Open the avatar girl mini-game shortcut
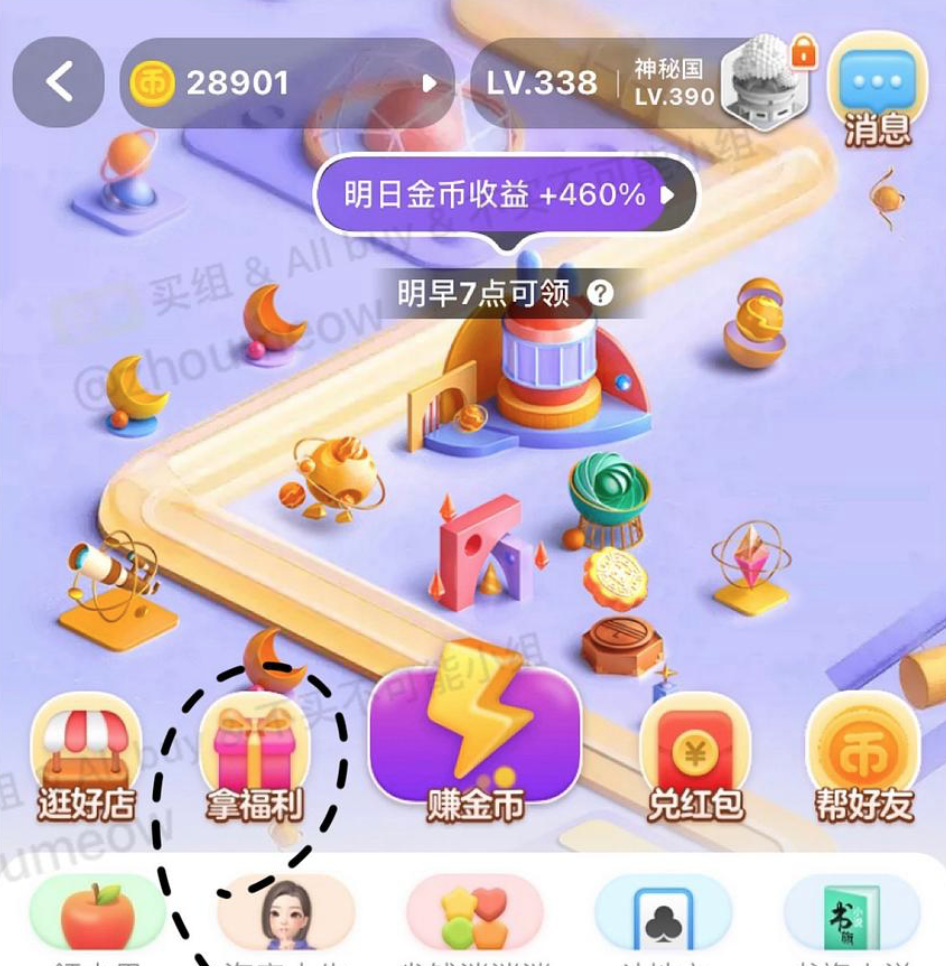This screenshot has height=966, width=946. [x=286, y=913]
